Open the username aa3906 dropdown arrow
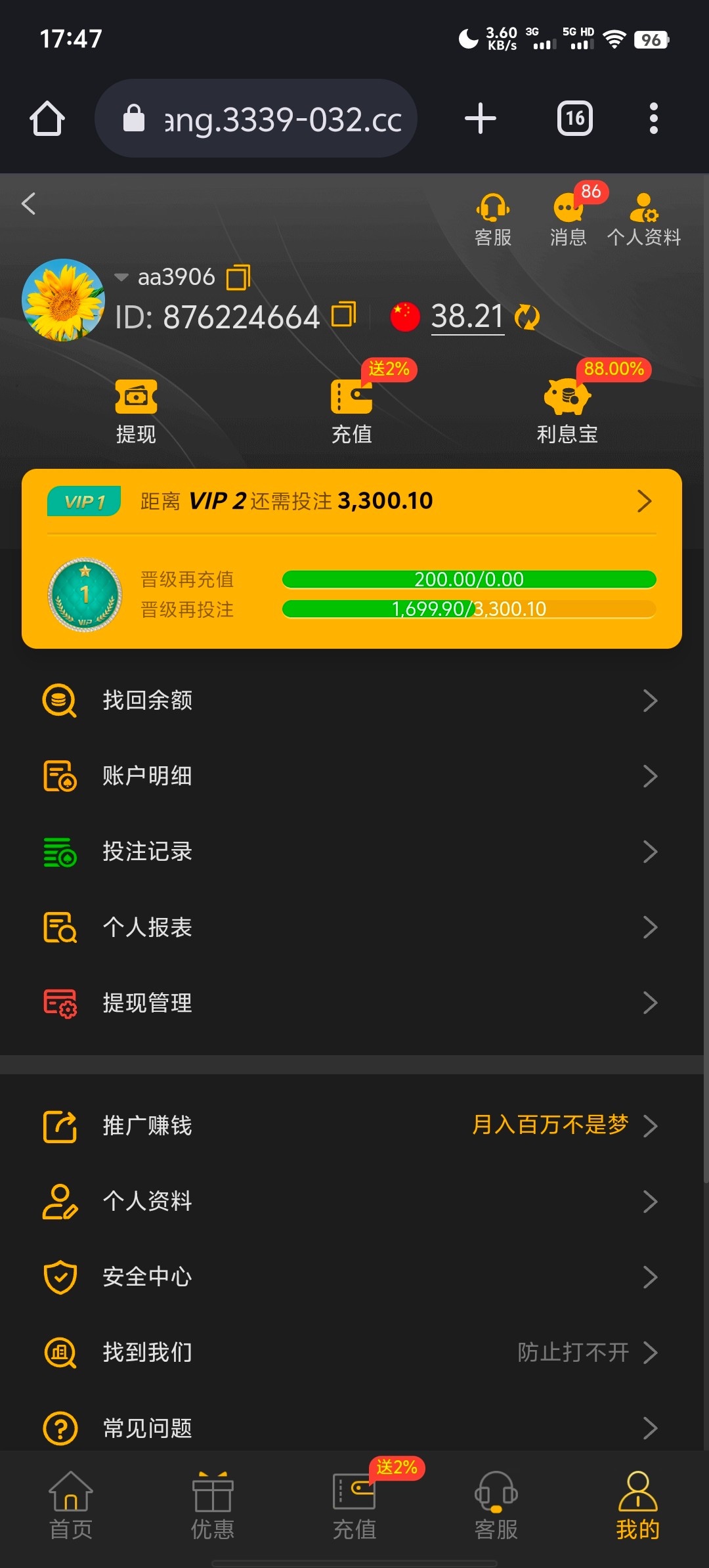This screenshot has height=1568, width=709. 120,277
